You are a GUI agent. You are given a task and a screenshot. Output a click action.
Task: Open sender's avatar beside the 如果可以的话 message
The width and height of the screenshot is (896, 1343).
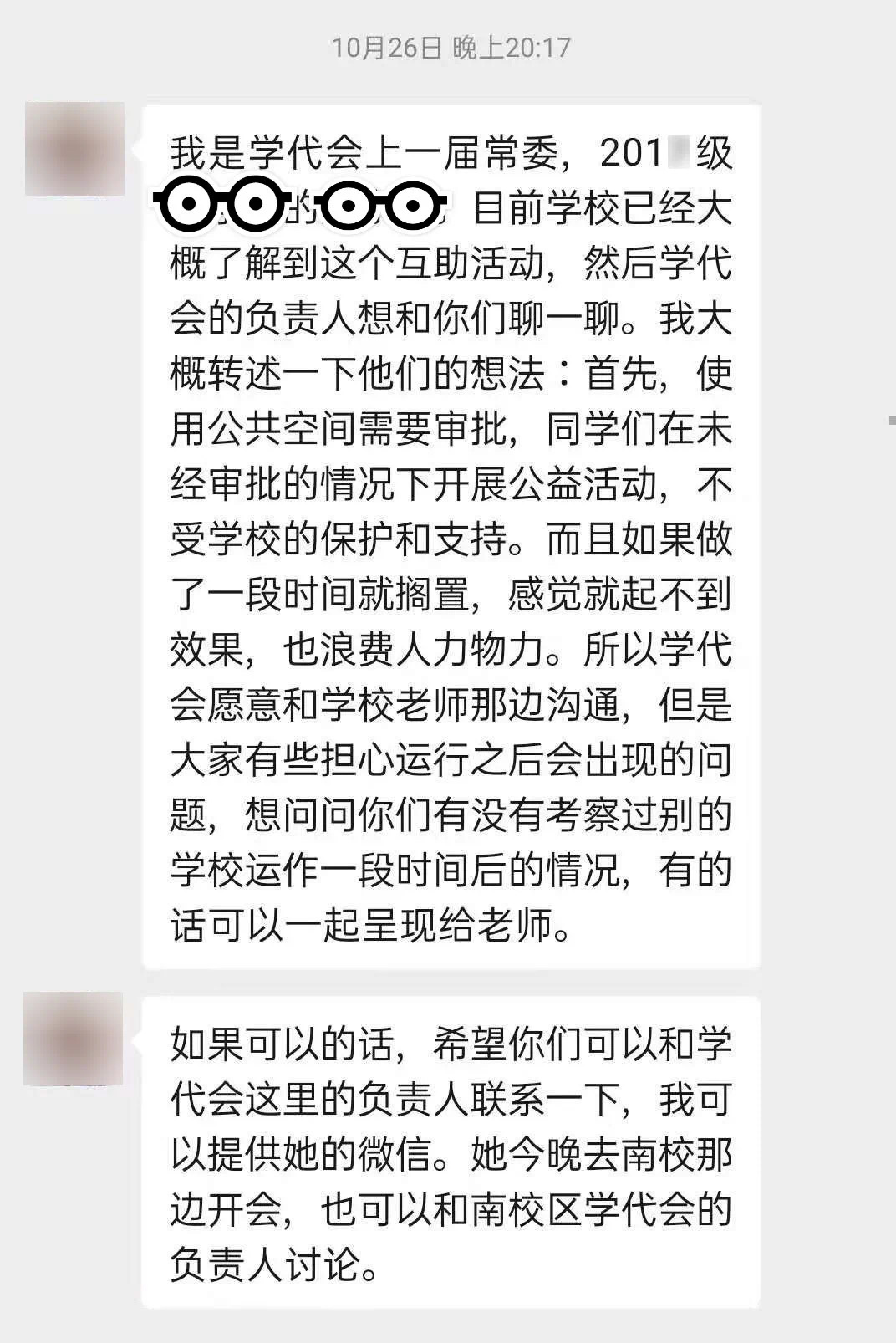pos(74,1039)
